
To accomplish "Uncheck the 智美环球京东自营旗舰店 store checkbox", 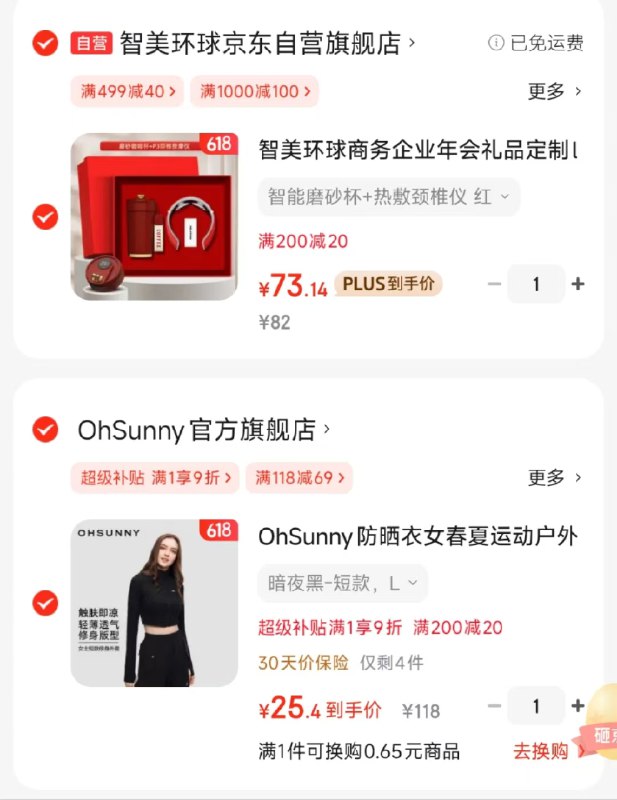I will tap(45, 43).
